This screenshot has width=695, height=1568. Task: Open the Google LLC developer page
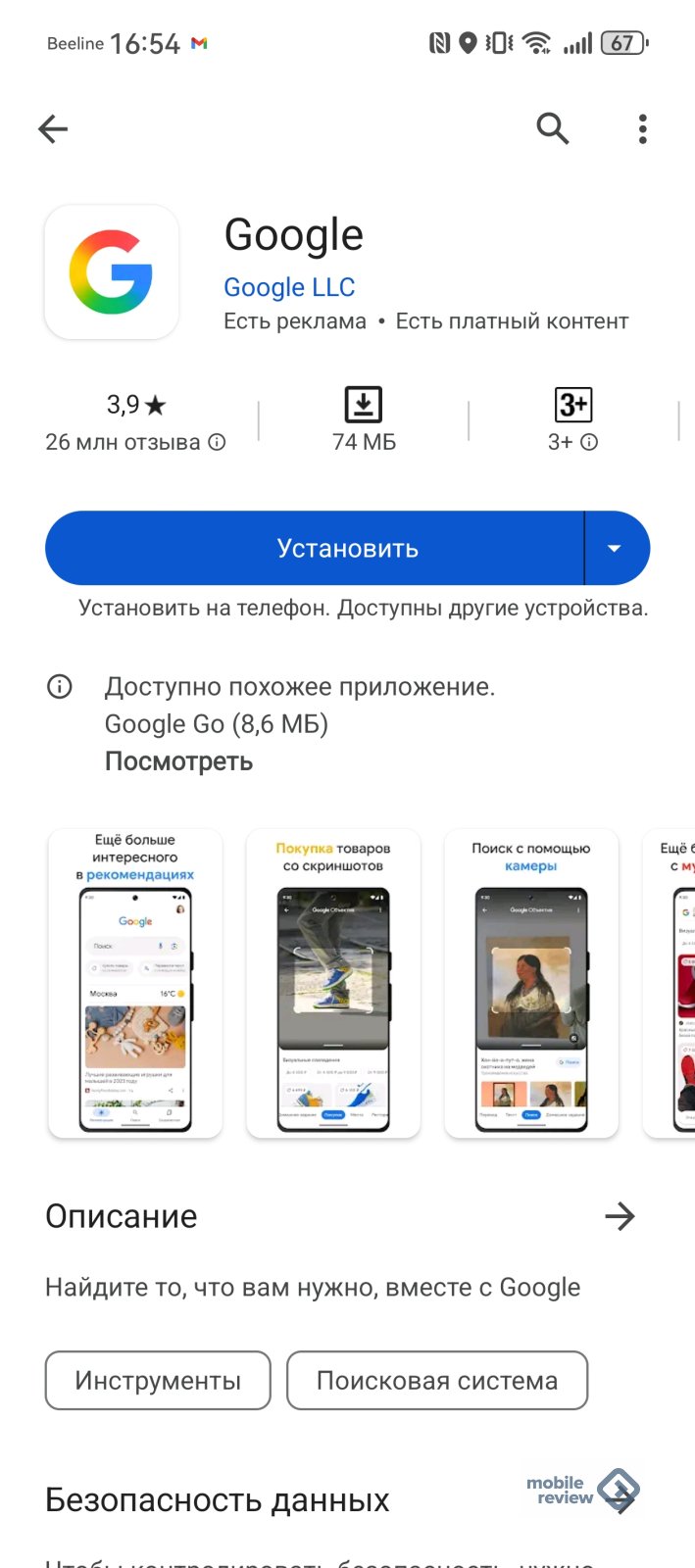[289, 287]
